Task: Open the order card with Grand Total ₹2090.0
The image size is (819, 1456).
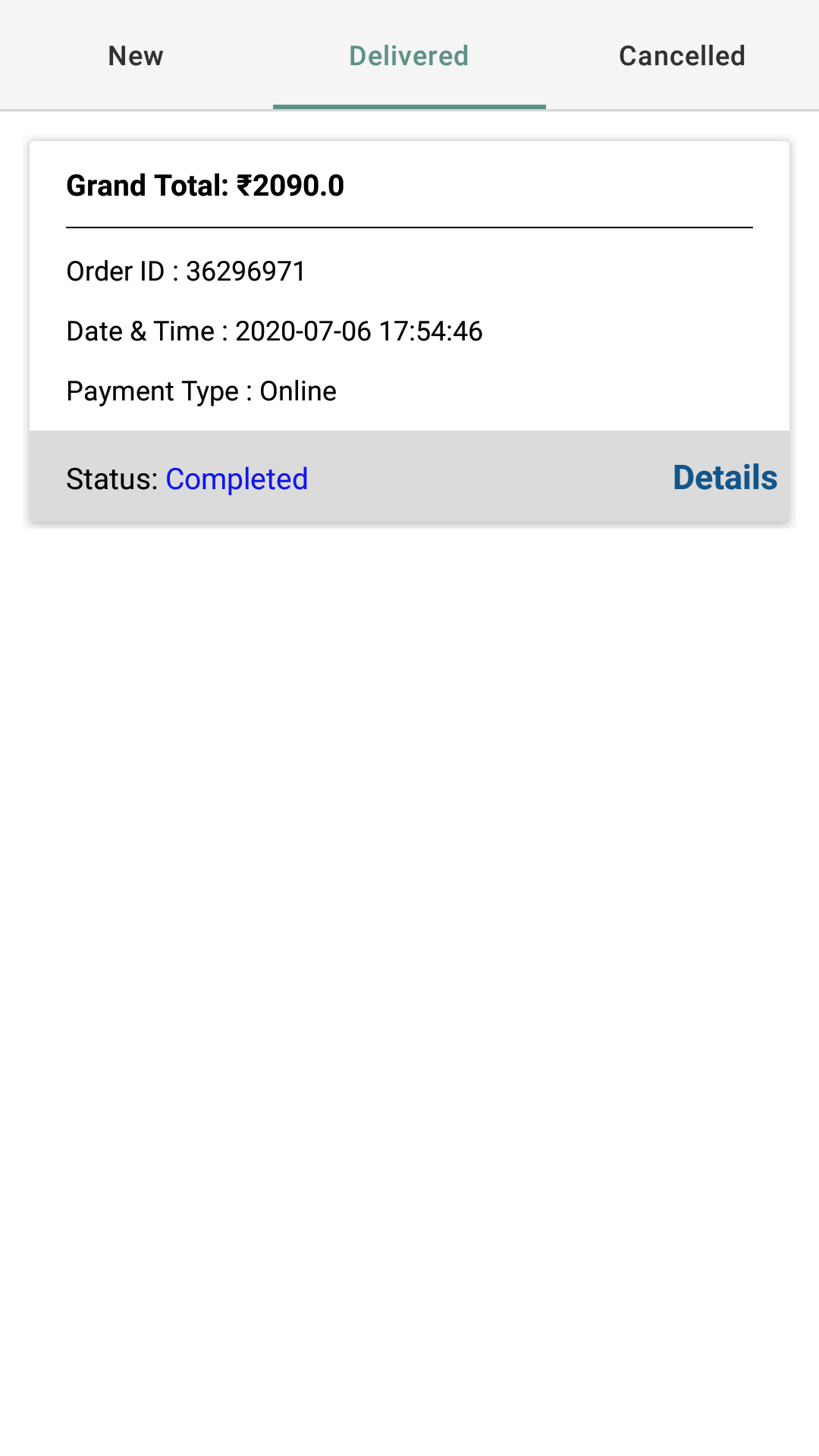Action: point(409,331)
